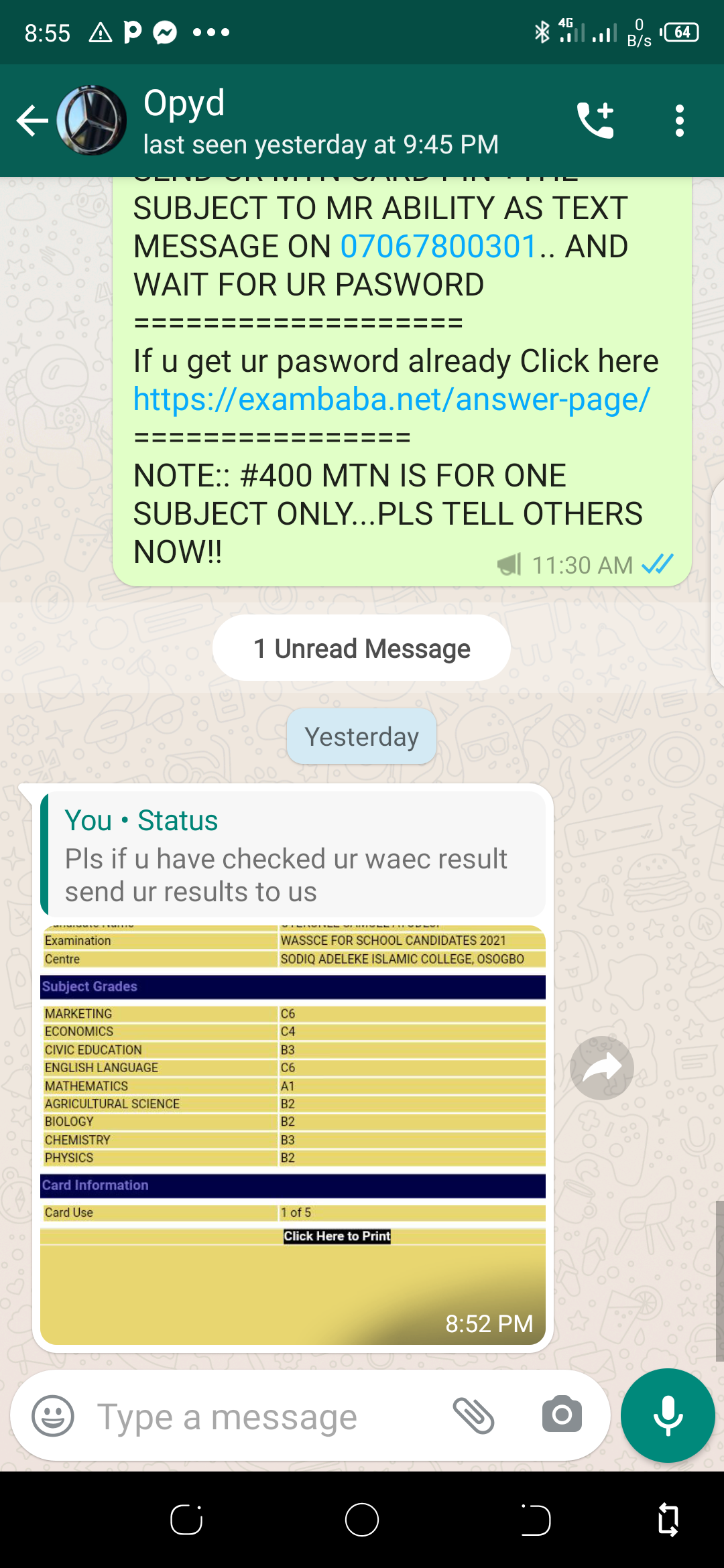Open the quoted status reply

tap(293, 854)
